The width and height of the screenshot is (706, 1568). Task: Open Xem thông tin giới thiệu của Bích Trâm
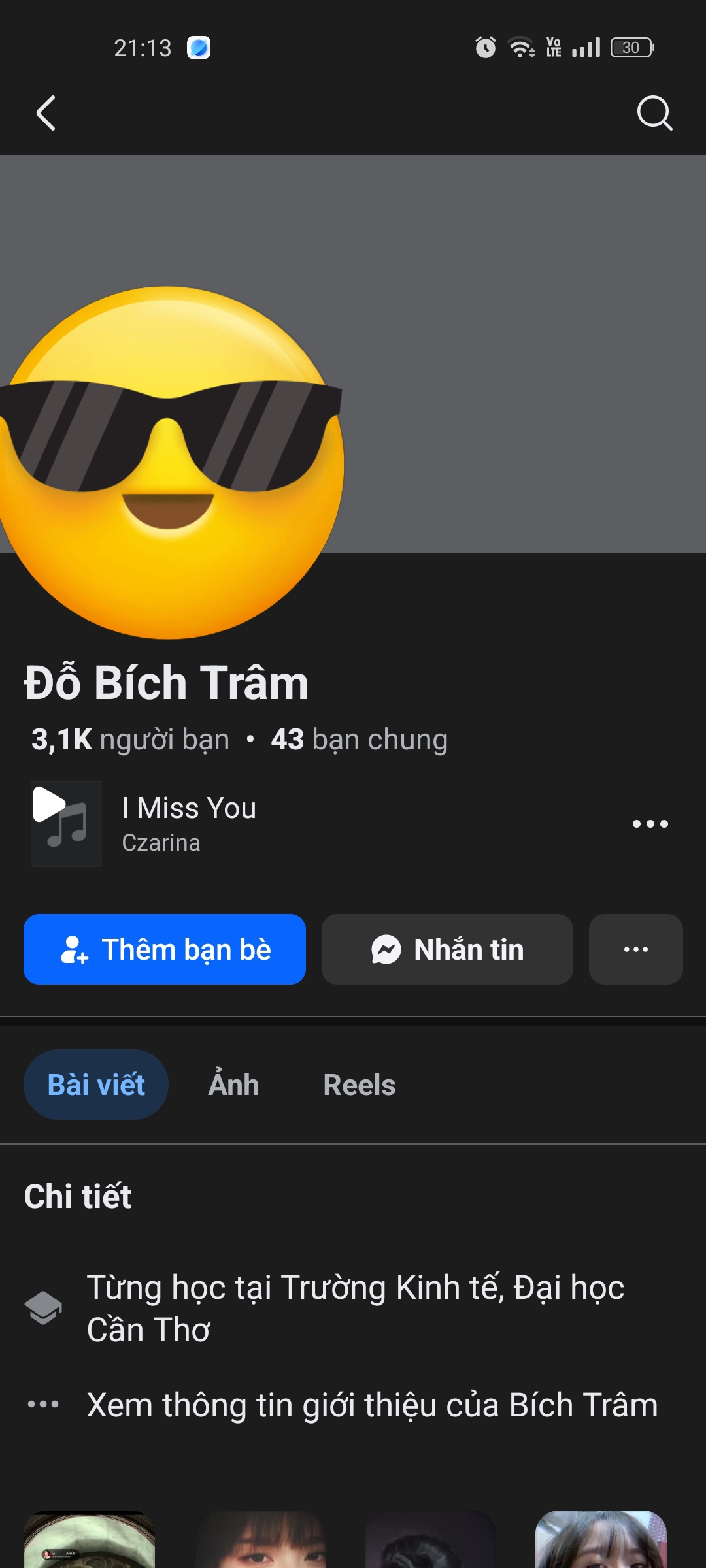pyautogui.click(x=372, y=1405)
